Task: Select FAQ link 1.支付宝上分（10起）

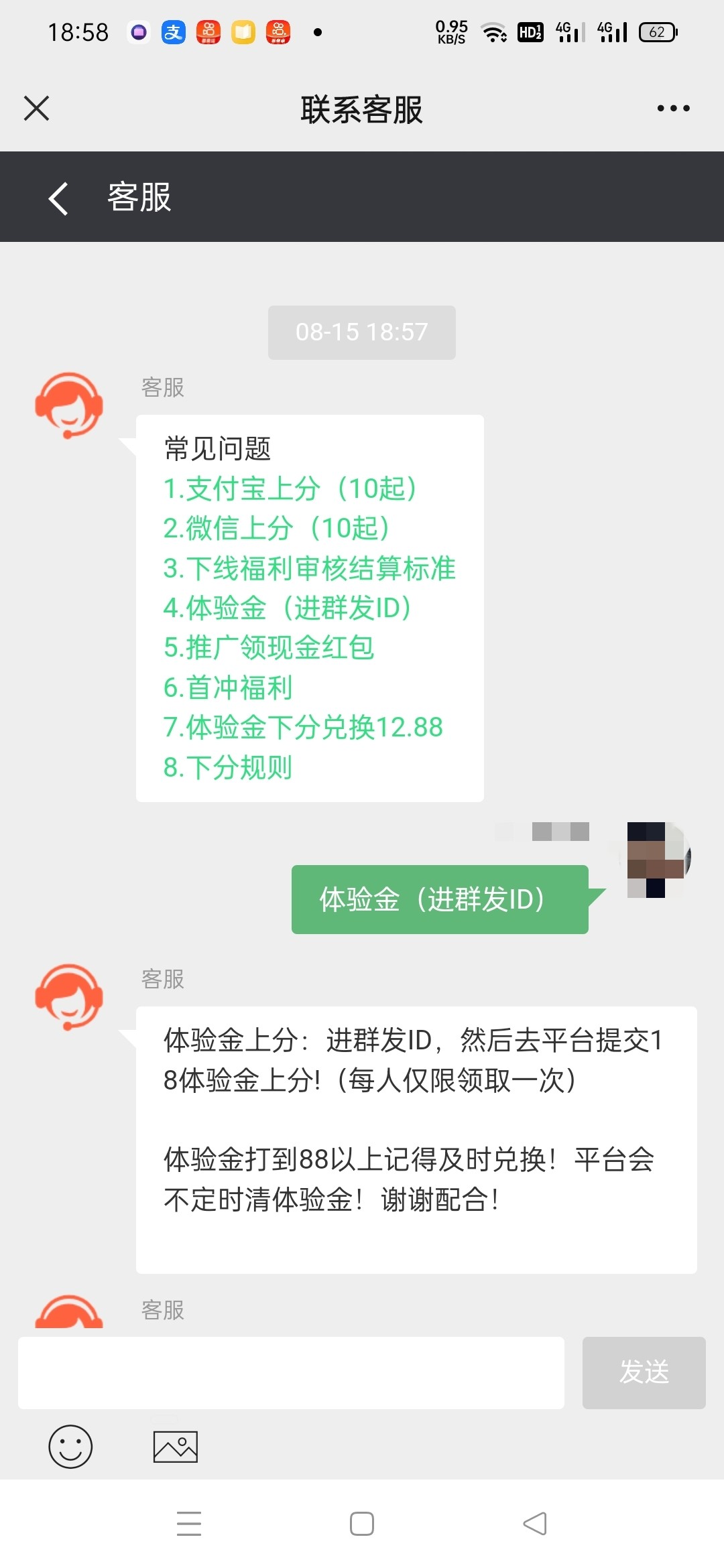Action: (x=290, y=488)
